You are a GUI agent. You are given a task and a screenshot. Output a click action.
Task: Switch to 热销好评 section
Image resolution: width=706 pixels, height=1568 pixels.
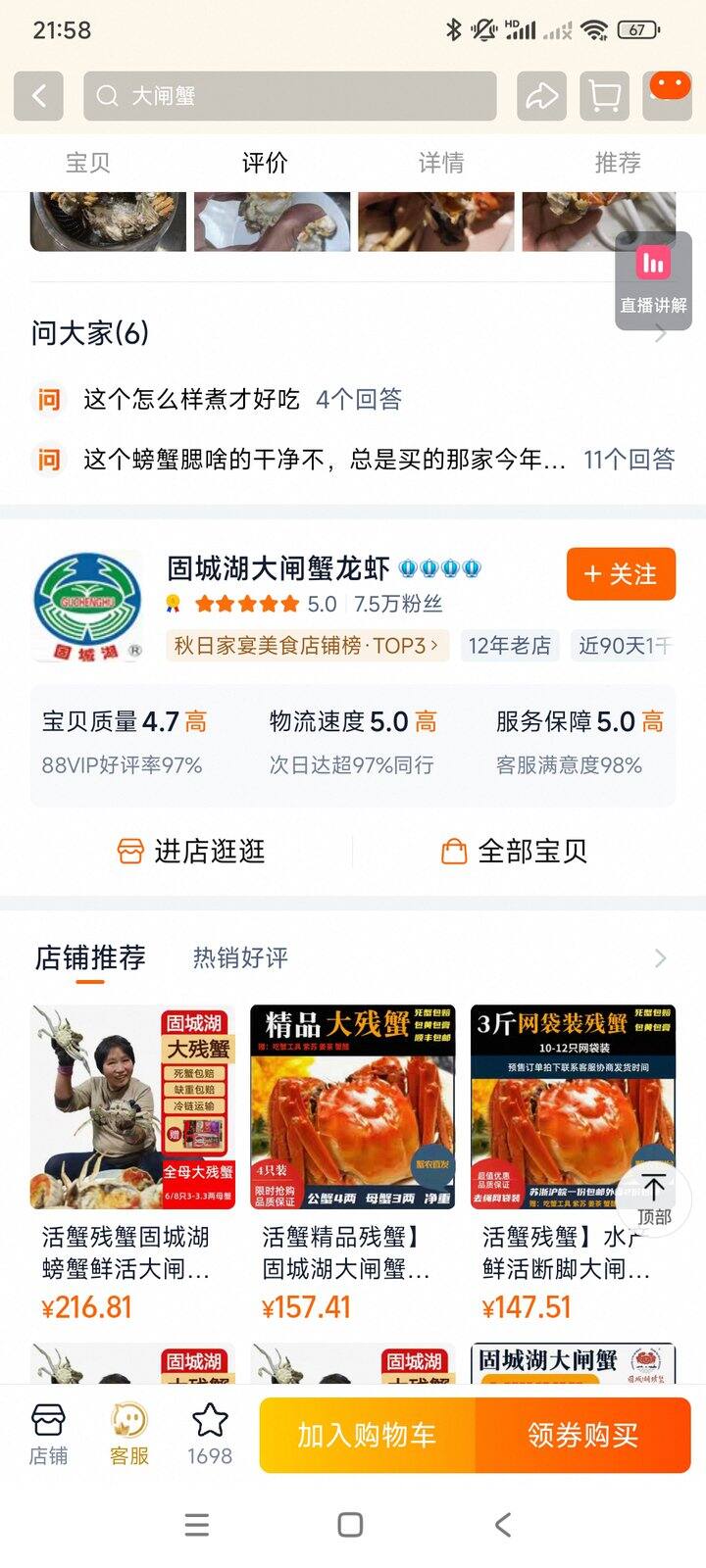click(240, 957)
